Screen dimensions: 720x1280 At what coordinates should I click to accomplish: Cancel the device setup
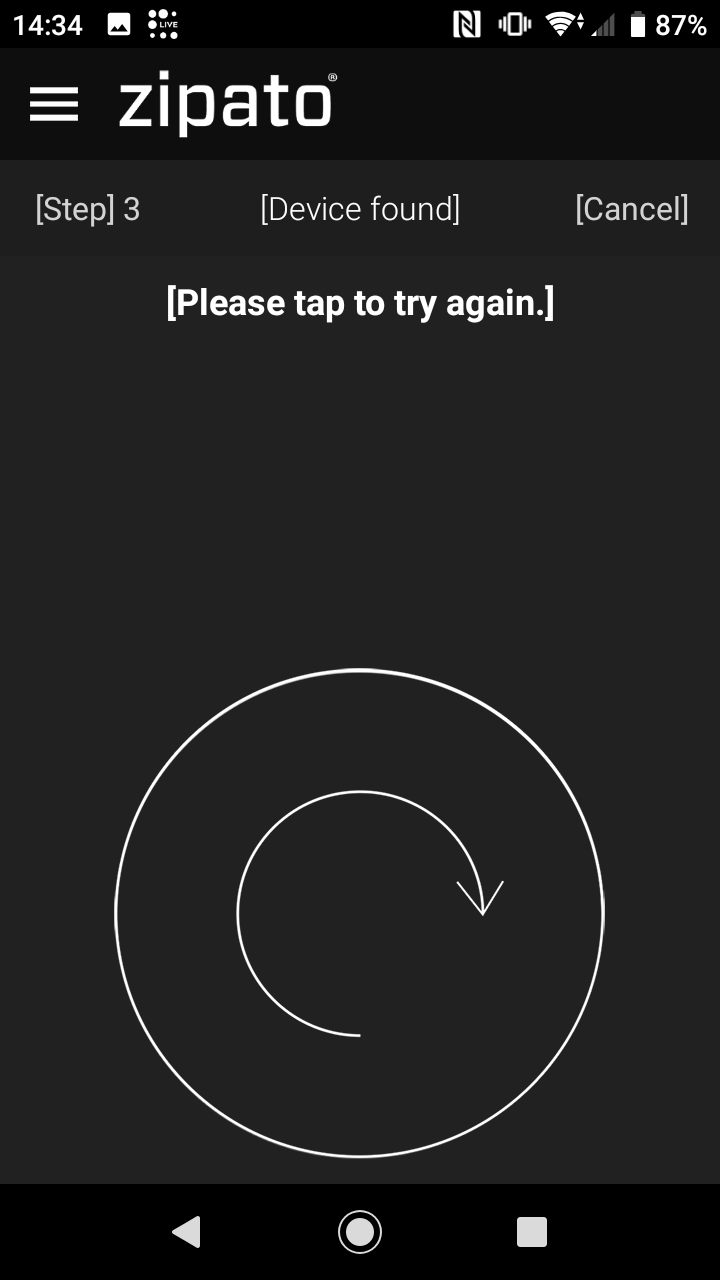pyautogui.click(x=631, y=209)
